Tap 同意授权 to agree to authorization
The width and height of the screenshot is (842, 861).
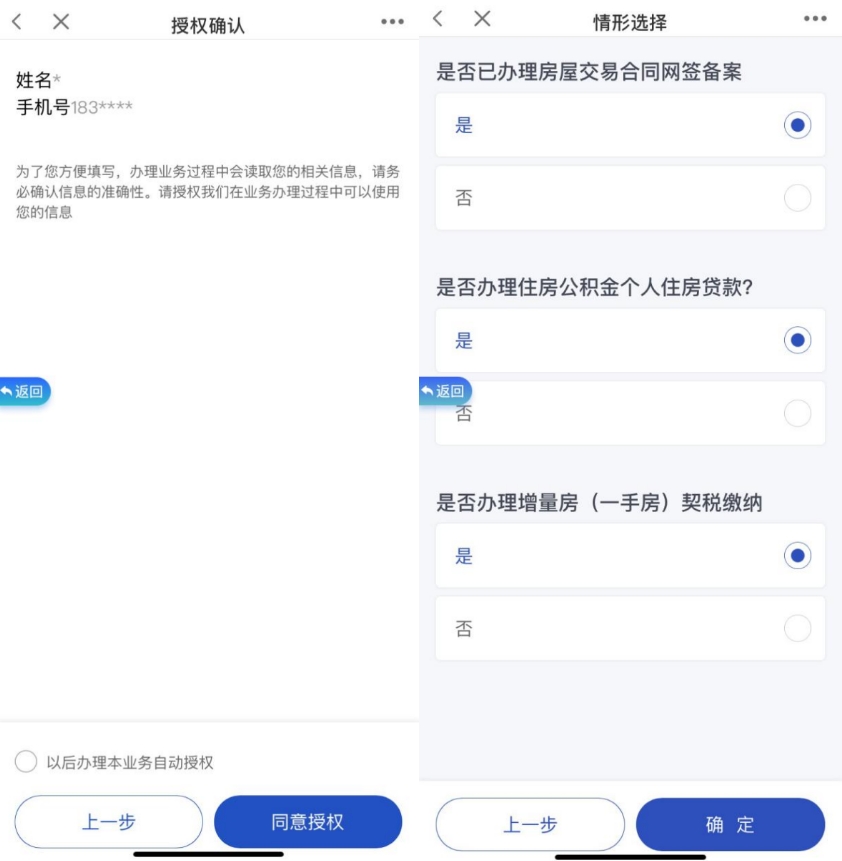point(308,822)
